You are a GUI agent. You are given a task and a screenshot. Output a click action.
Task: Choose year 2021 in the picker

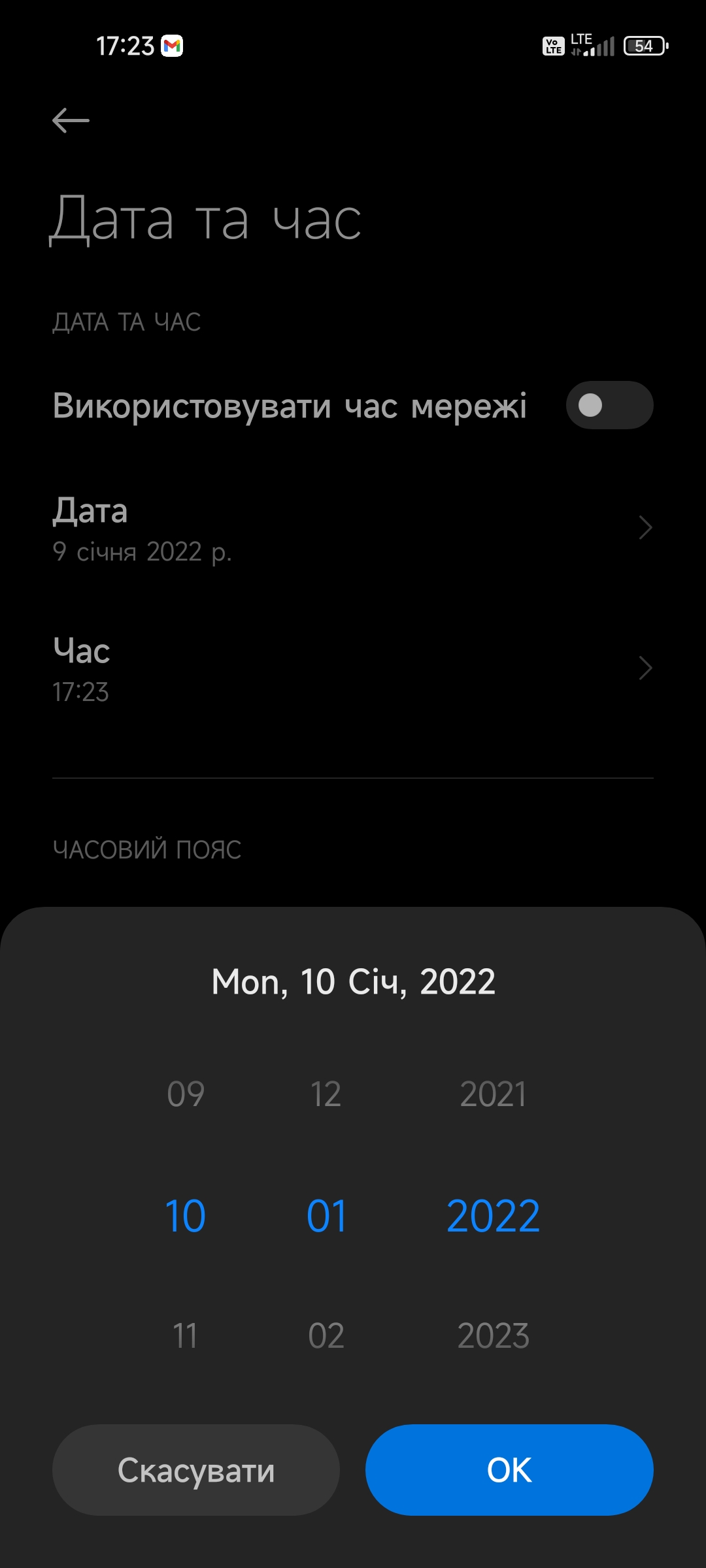493,1094
